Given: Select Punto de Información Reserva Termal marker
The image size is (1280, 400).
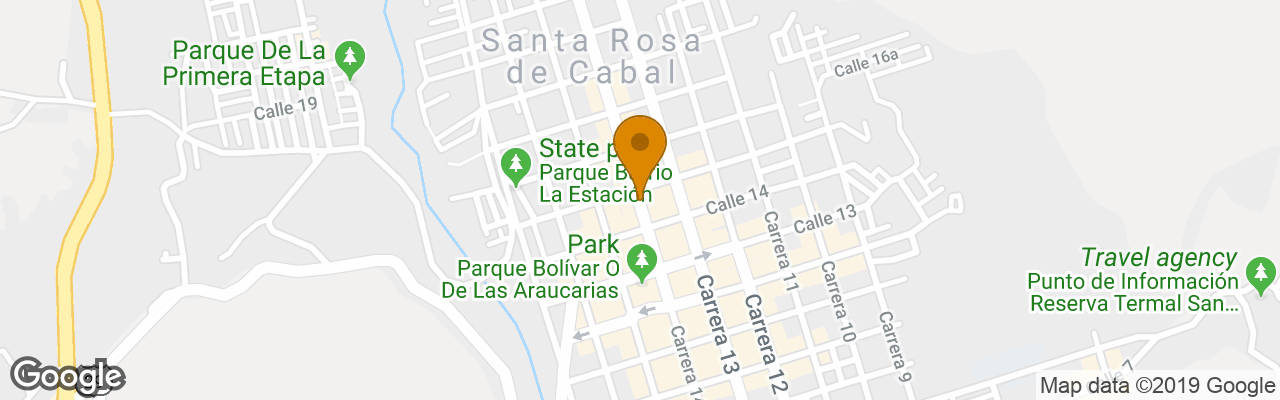Looking at the screenshot, I should point(1261,271).
